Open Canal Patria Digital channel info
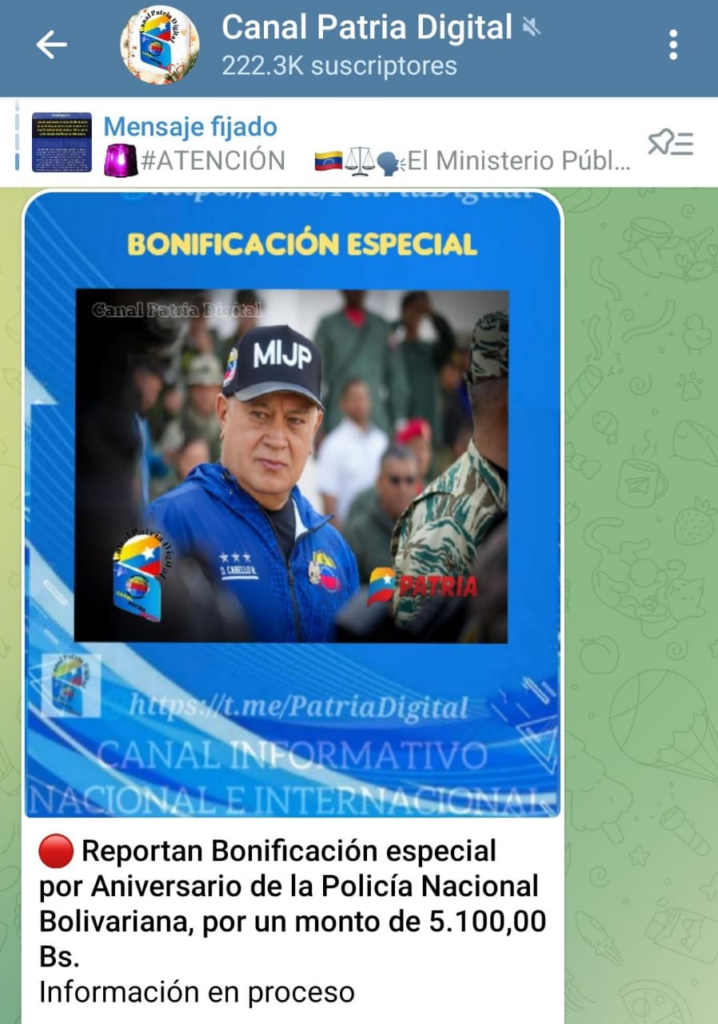The height and width of the screenshot is (1024, 718). 367,45
